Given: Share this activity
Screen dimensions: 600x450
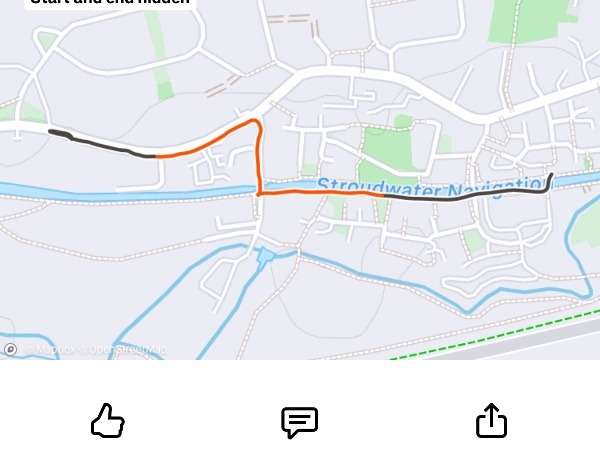Looking at the screenshot, I should (491, 421).
